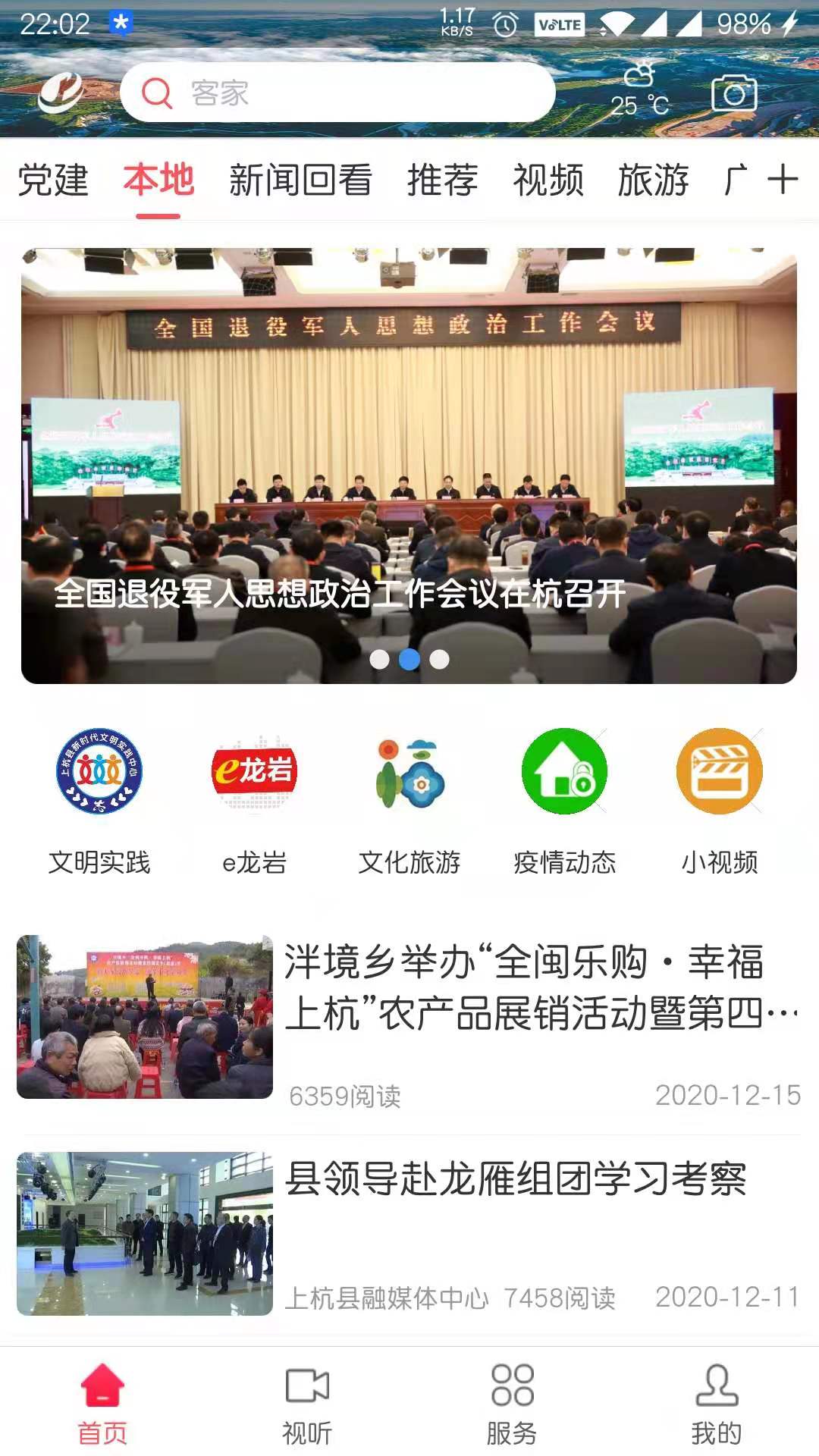Open the 我的 profile tab
The image size is (819, 1456).
(717, 1403)
